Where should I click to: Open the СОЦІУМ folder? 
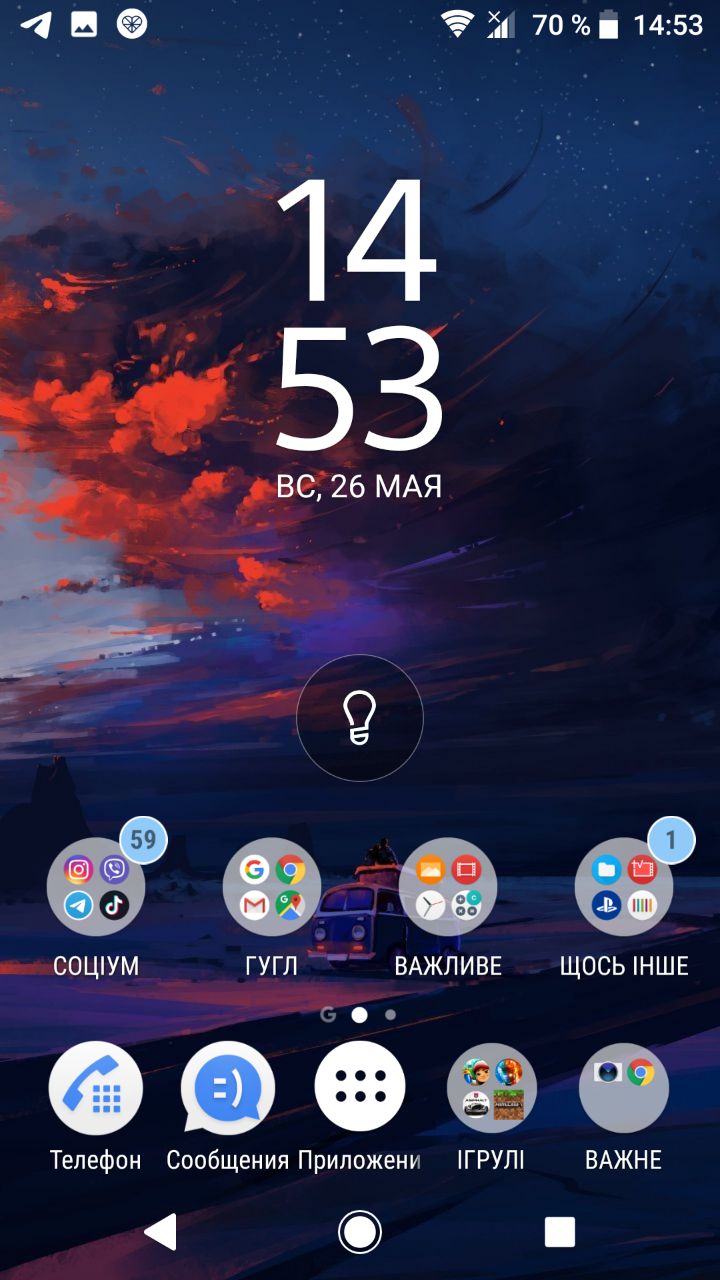click(96, 887)
